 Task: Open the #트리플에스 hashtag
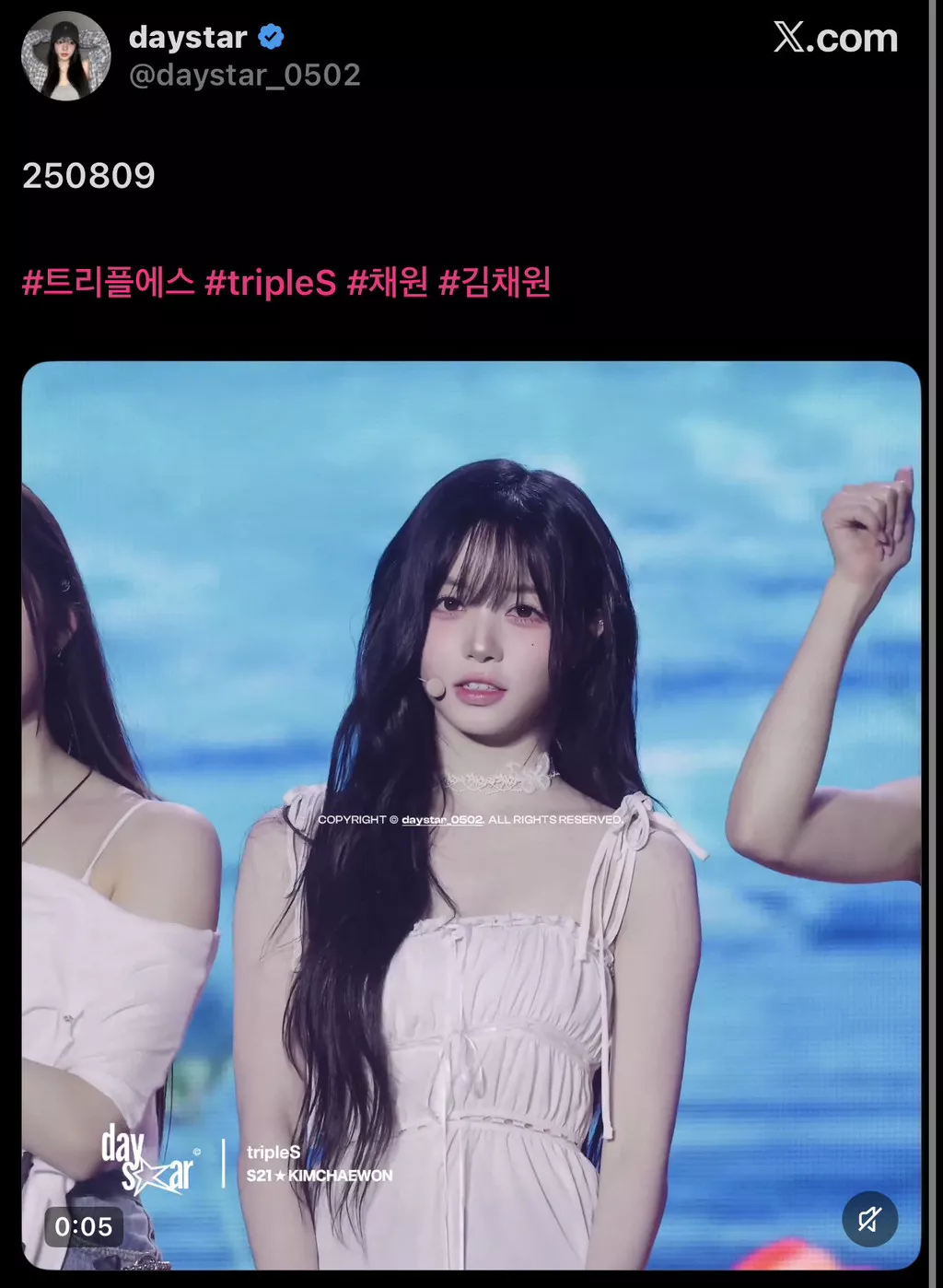pyautogui.click(x=108, y=282)
